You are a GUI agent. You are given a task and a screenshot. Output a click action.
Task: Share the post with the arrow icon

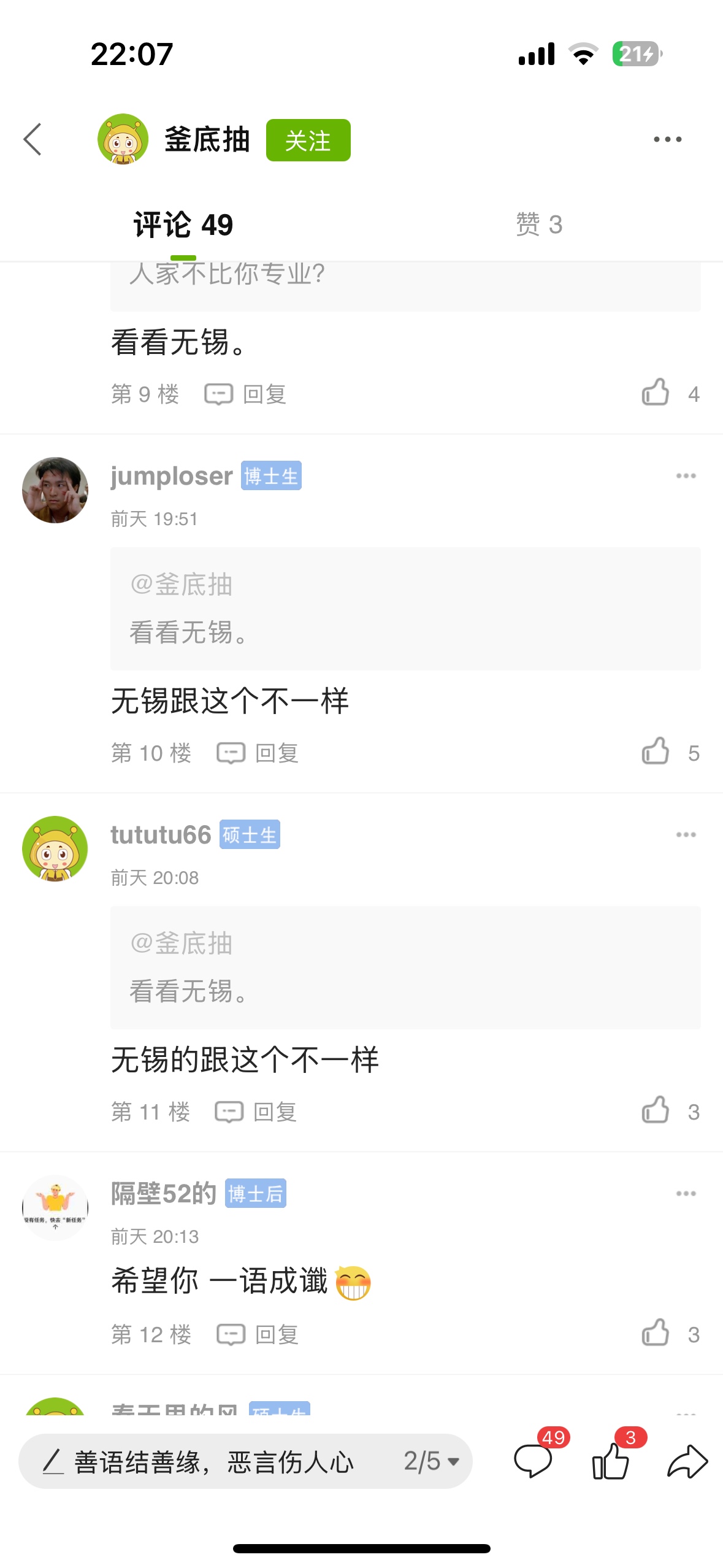point(687,1461)
